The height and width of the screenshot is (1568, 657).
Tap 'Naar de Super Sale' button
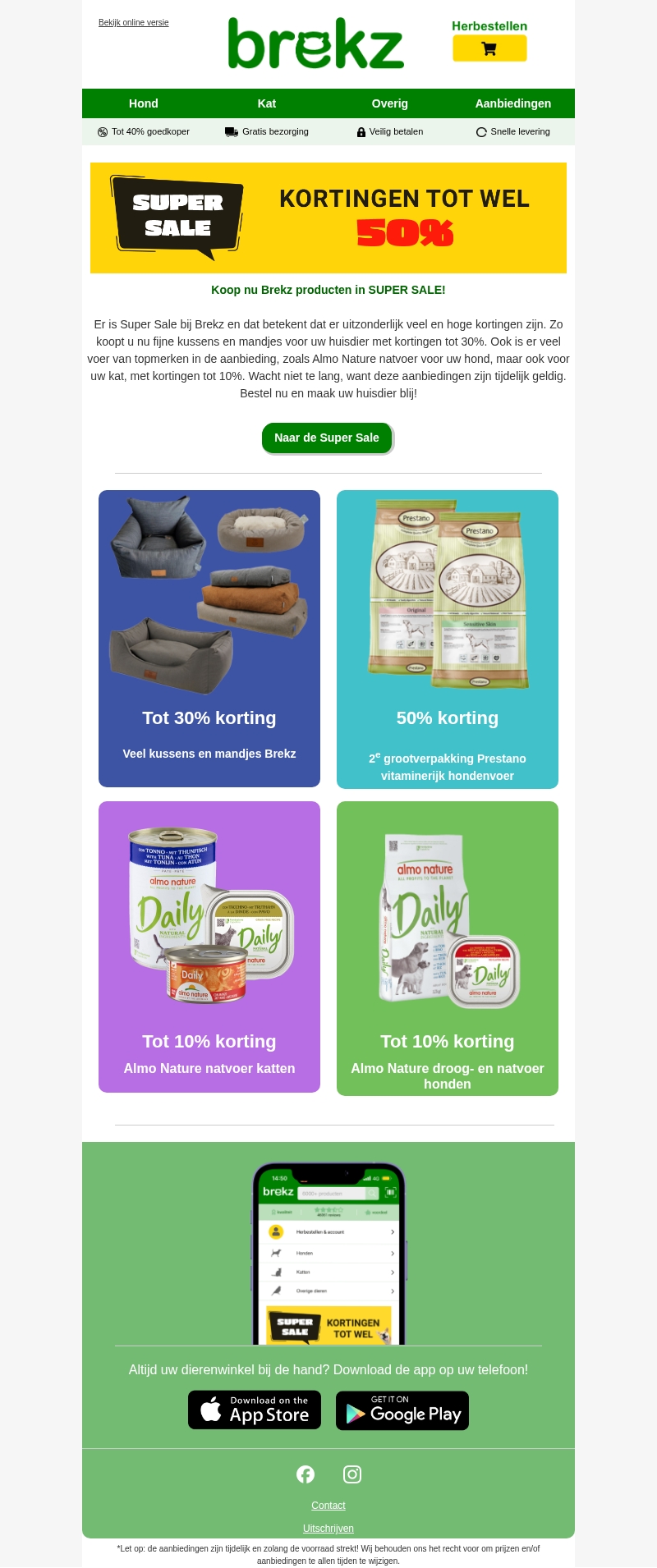click(327, 438)
